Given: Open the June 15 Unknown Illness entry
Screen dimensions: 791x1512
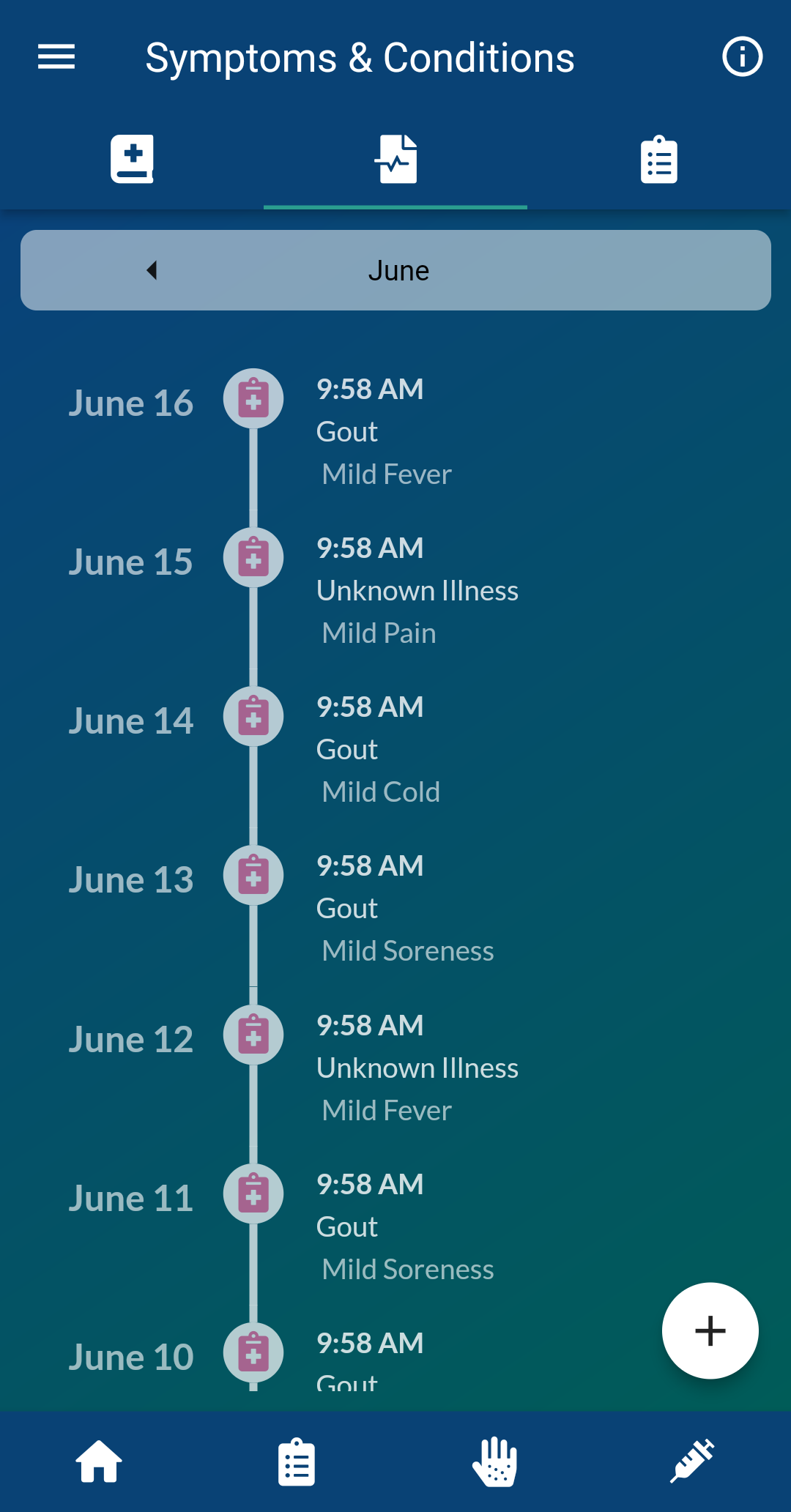Looking at the screenshot, I should (x=395, y=591).
